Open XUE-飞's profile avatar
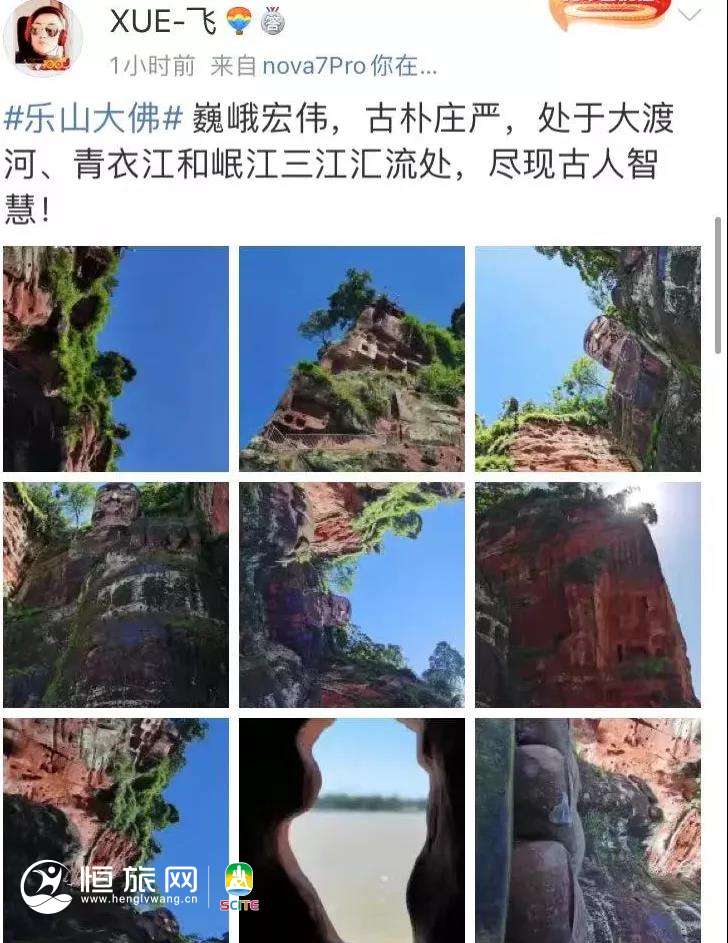The image size is (728, 943). tap(41, 39)
